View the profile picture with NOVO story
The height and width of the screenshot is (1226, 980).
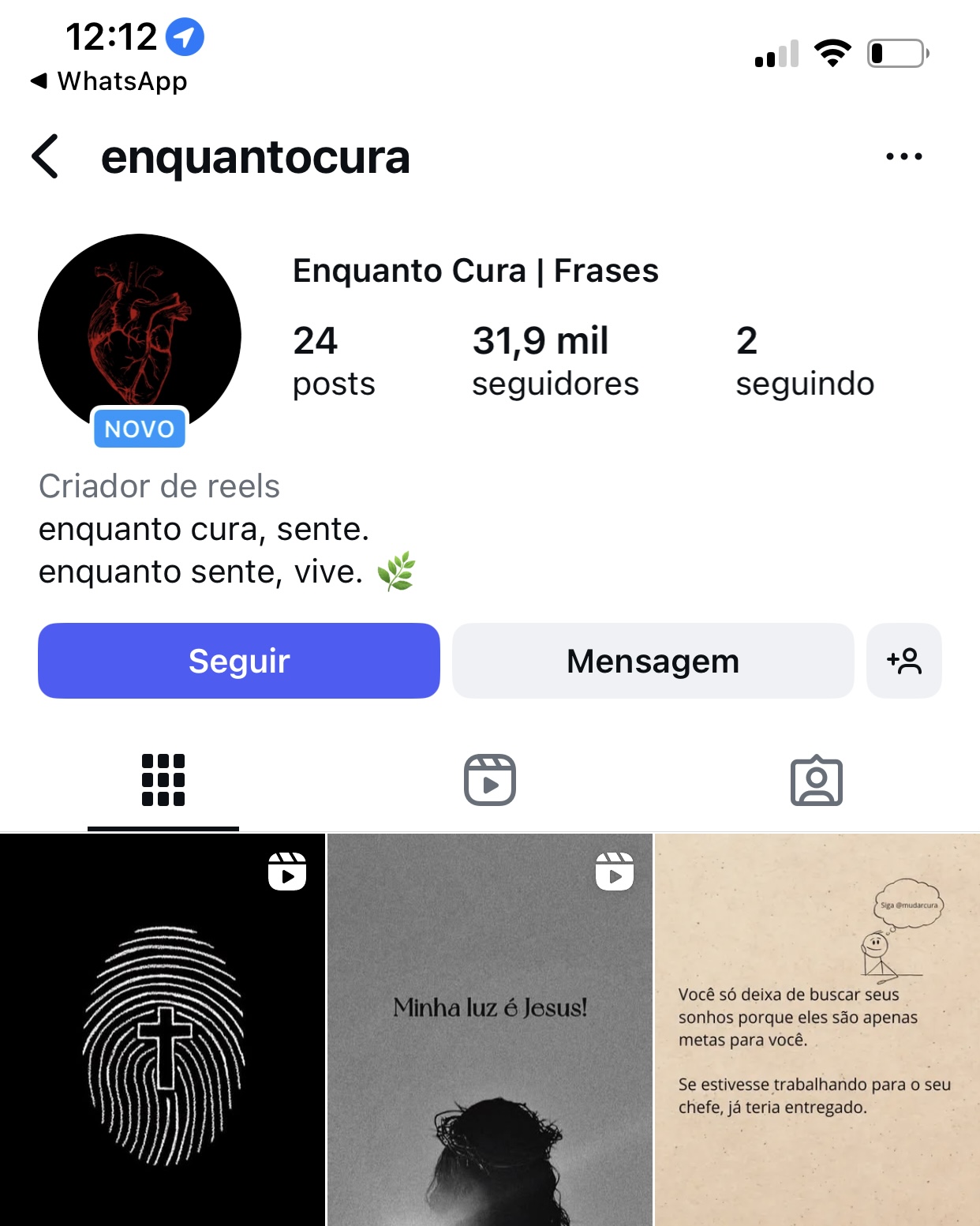[140, 336]
